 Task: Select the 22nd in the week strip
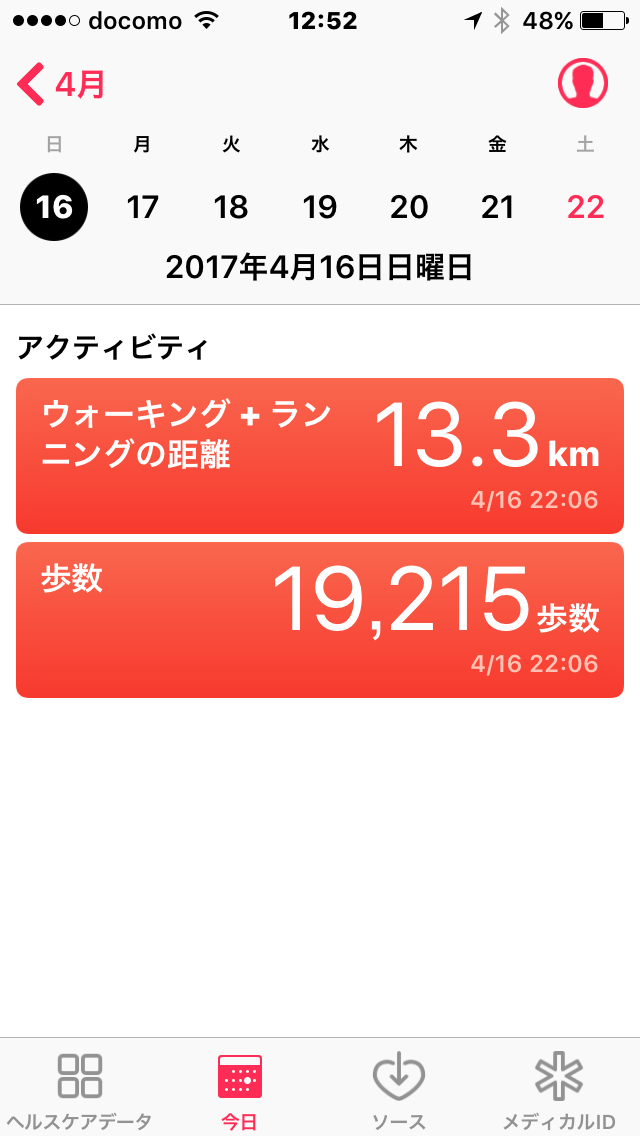click(x=586, y=209)
